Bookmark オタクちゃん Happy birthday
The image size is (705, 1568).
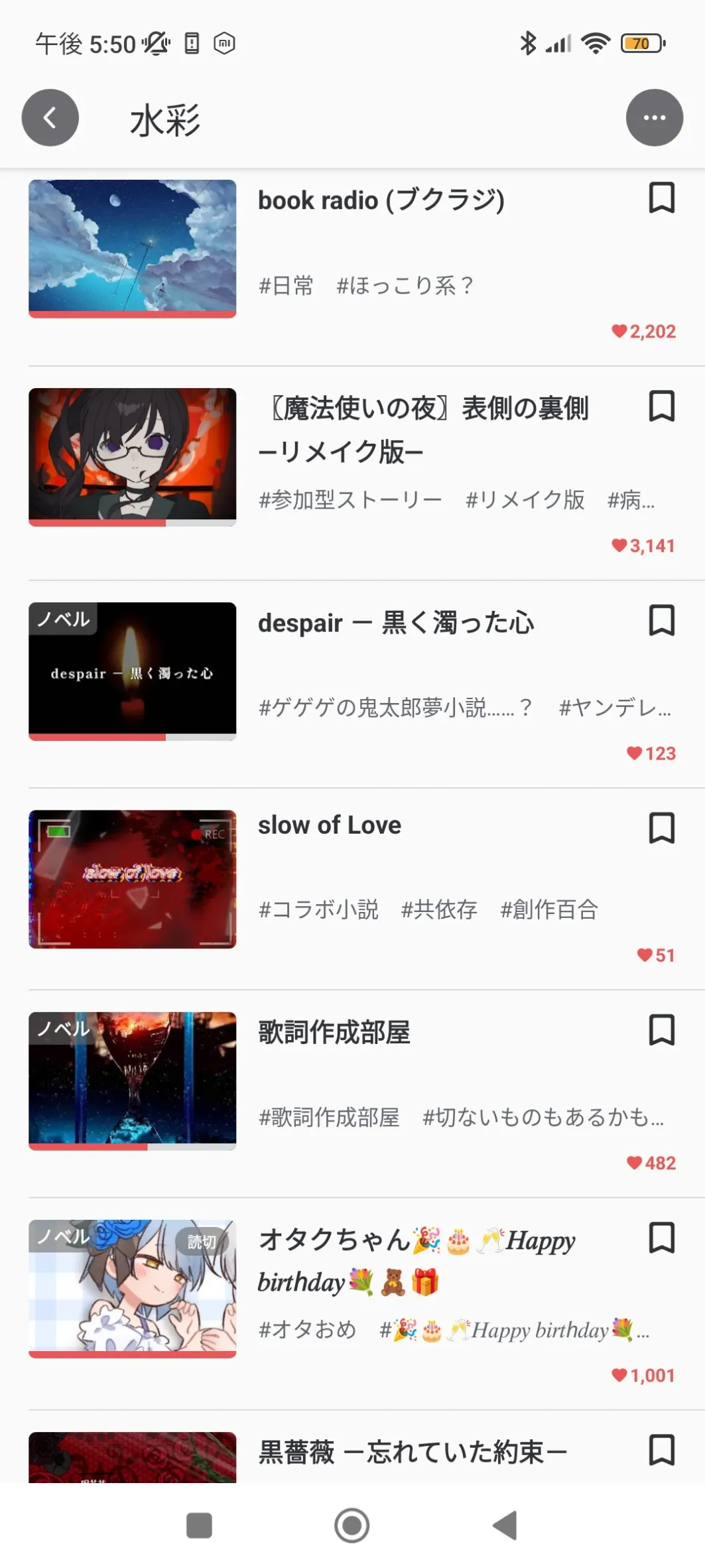pyautogui.click(x=661, y=1238)
